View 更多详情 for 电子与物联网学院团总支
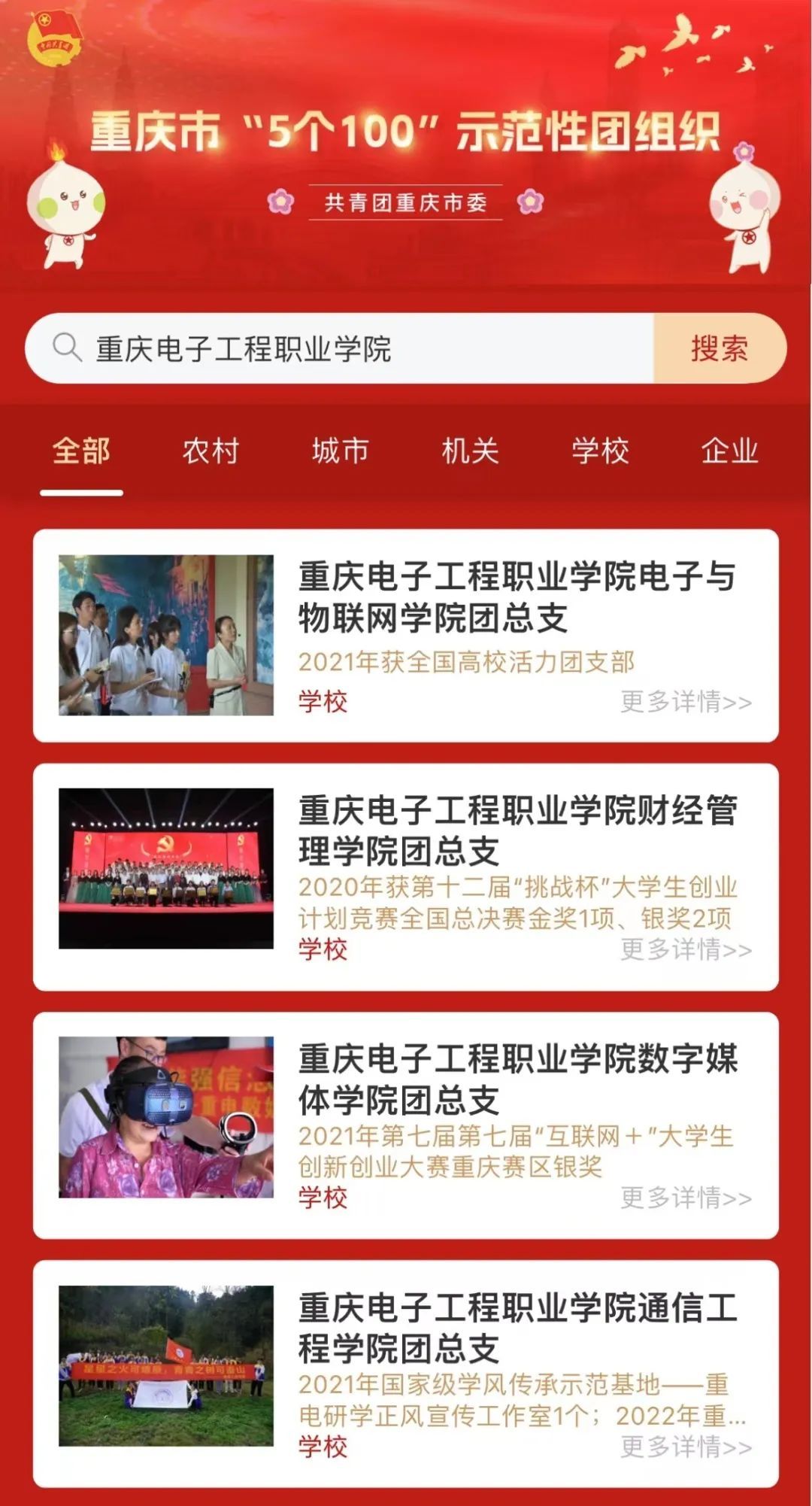The width and height of the screenshot is (812, 1506). (686, 702)
